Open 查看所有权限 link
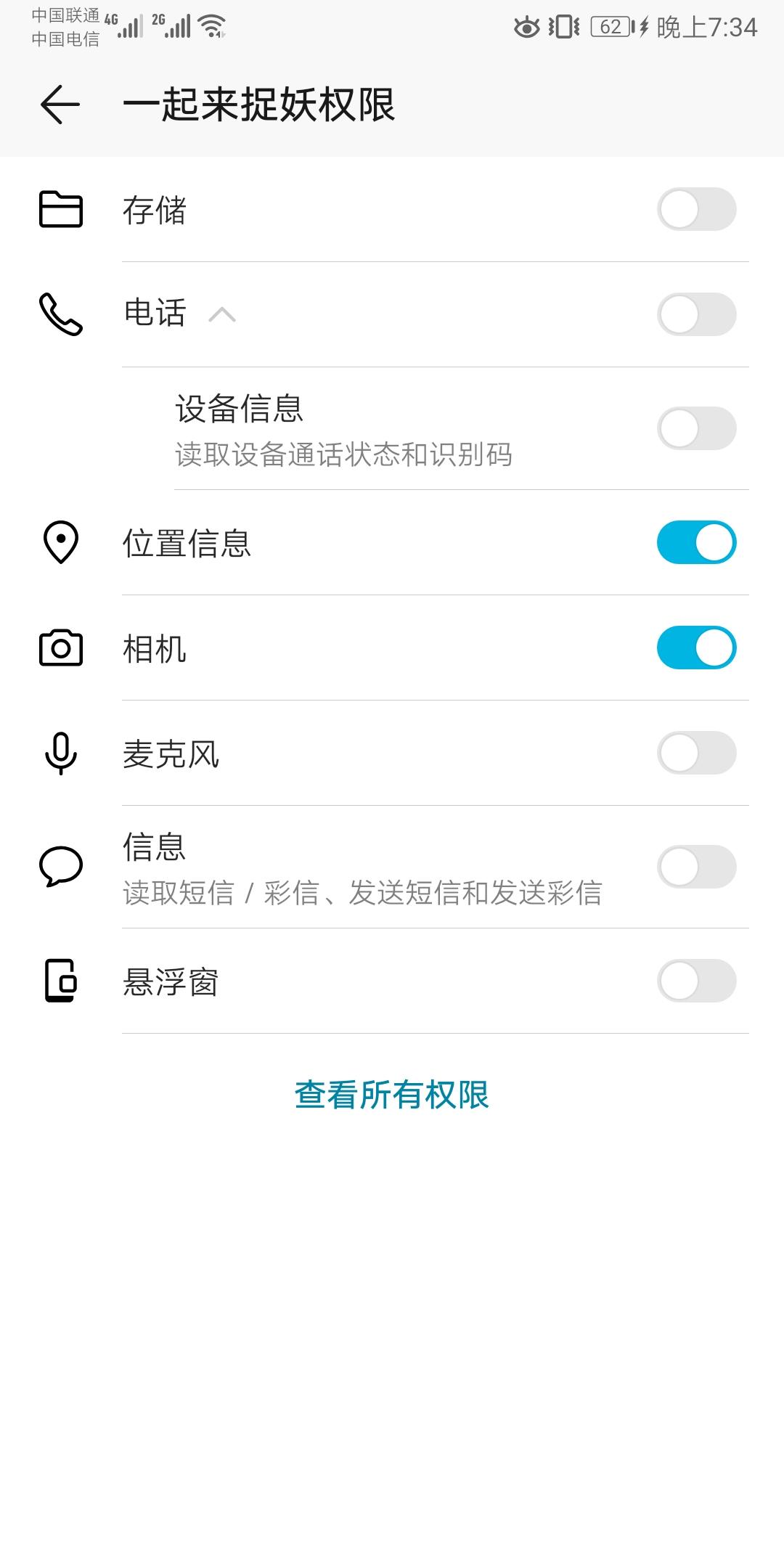Viewport: 784px width, 1568px height. tap(392, 1095)
